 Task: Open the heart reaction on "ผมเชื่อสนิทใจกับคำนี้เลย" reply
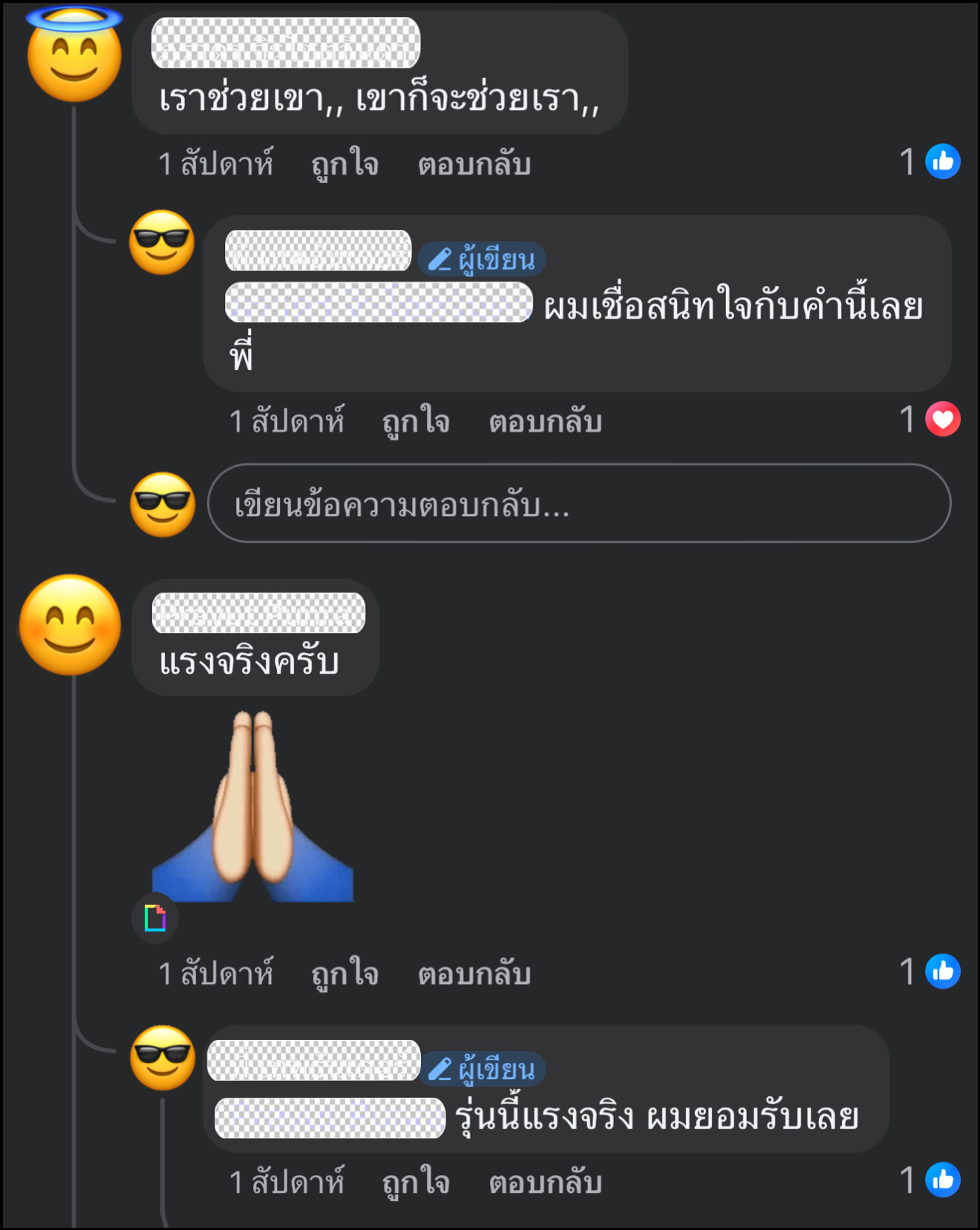(941, 420)
